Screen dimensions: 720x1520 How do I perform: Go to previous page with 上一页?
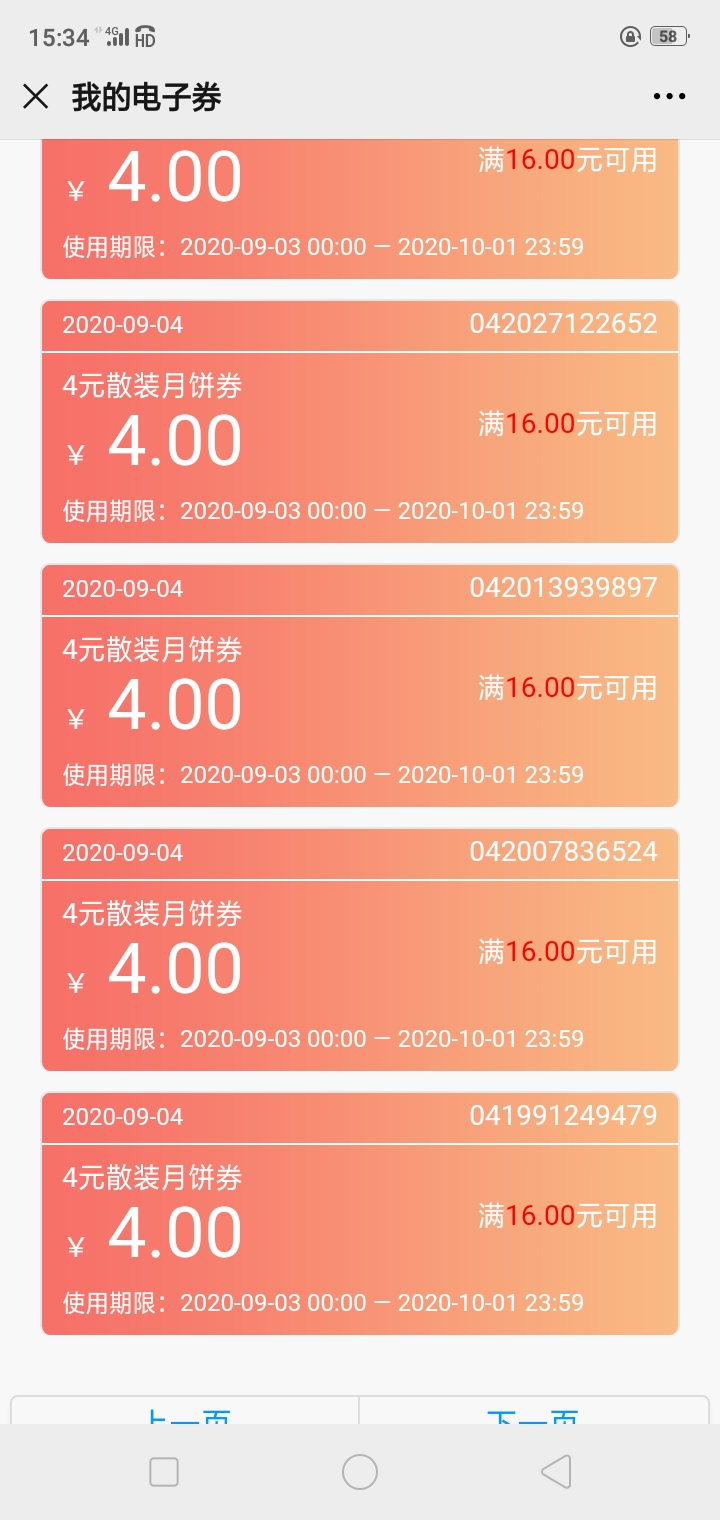[x=185, y=1411]
